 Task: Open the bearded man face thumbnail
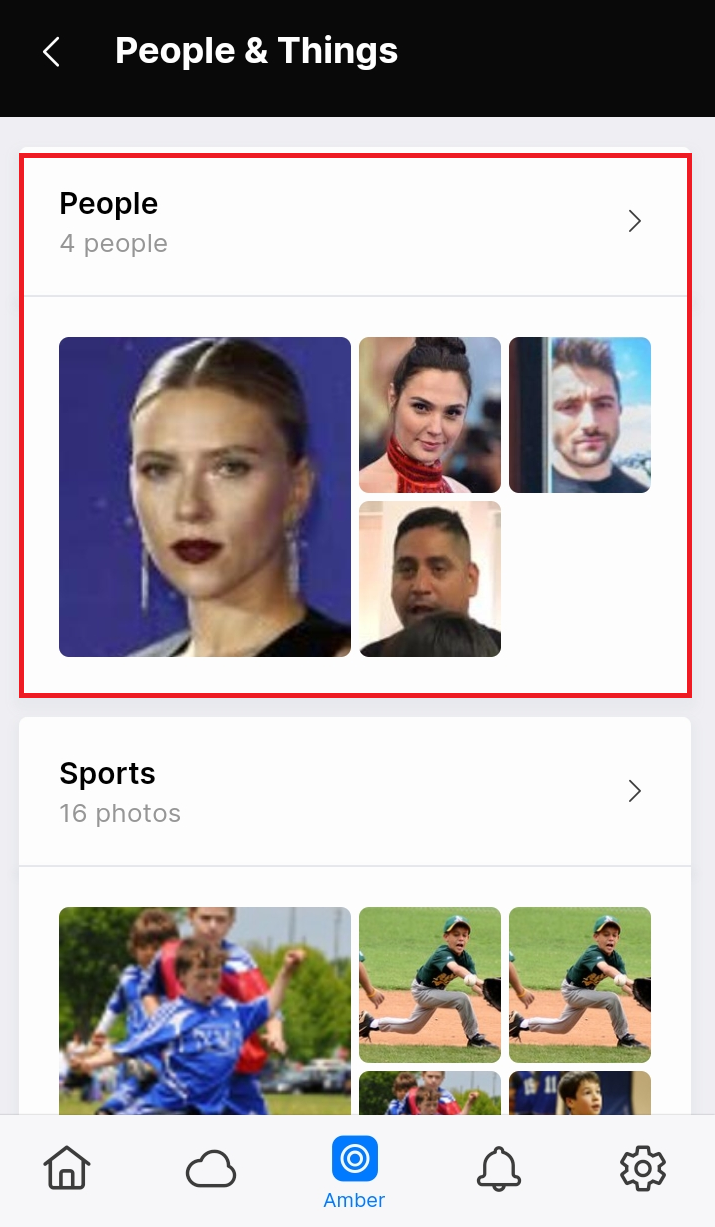580,415
